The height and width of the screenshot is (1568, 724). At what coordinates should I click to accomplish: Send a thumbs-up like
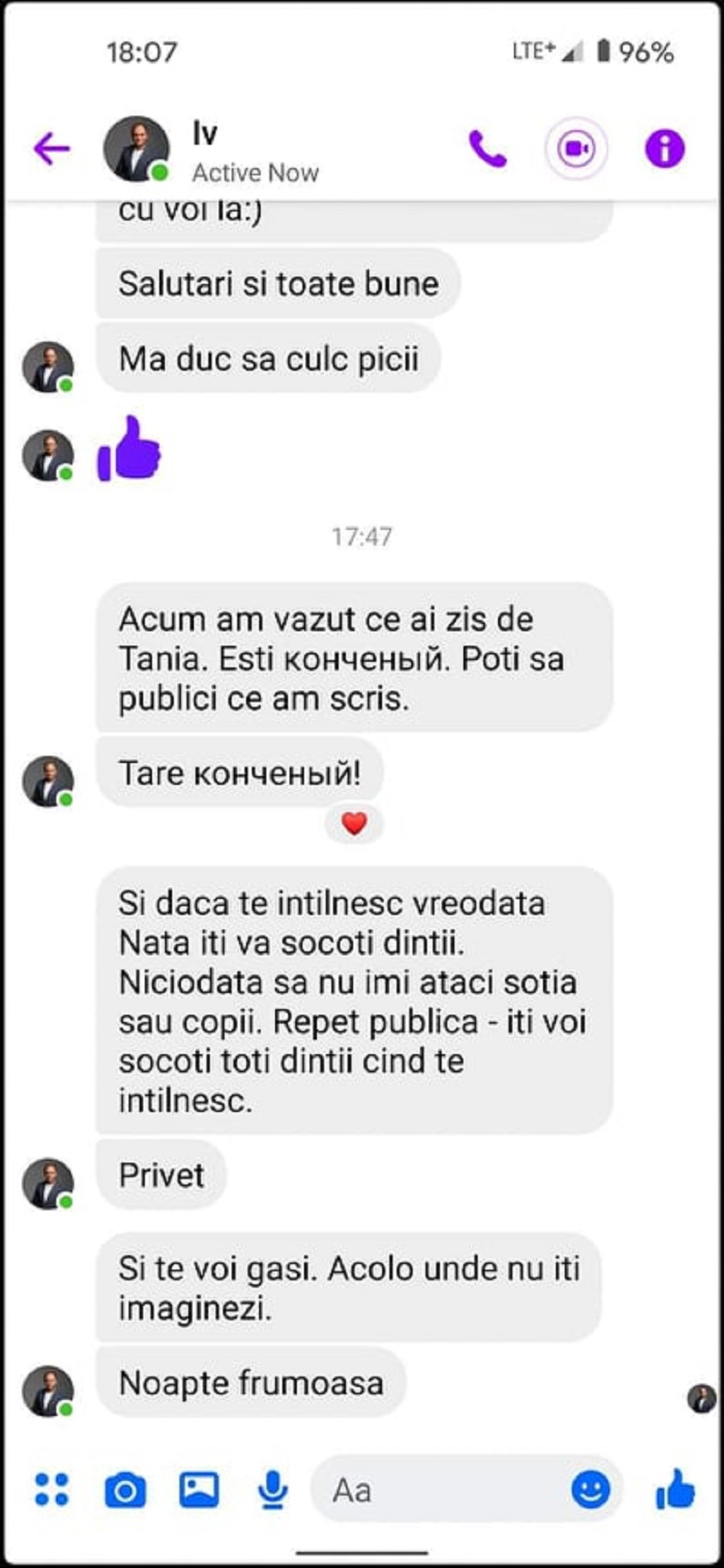coord(674,1489)
